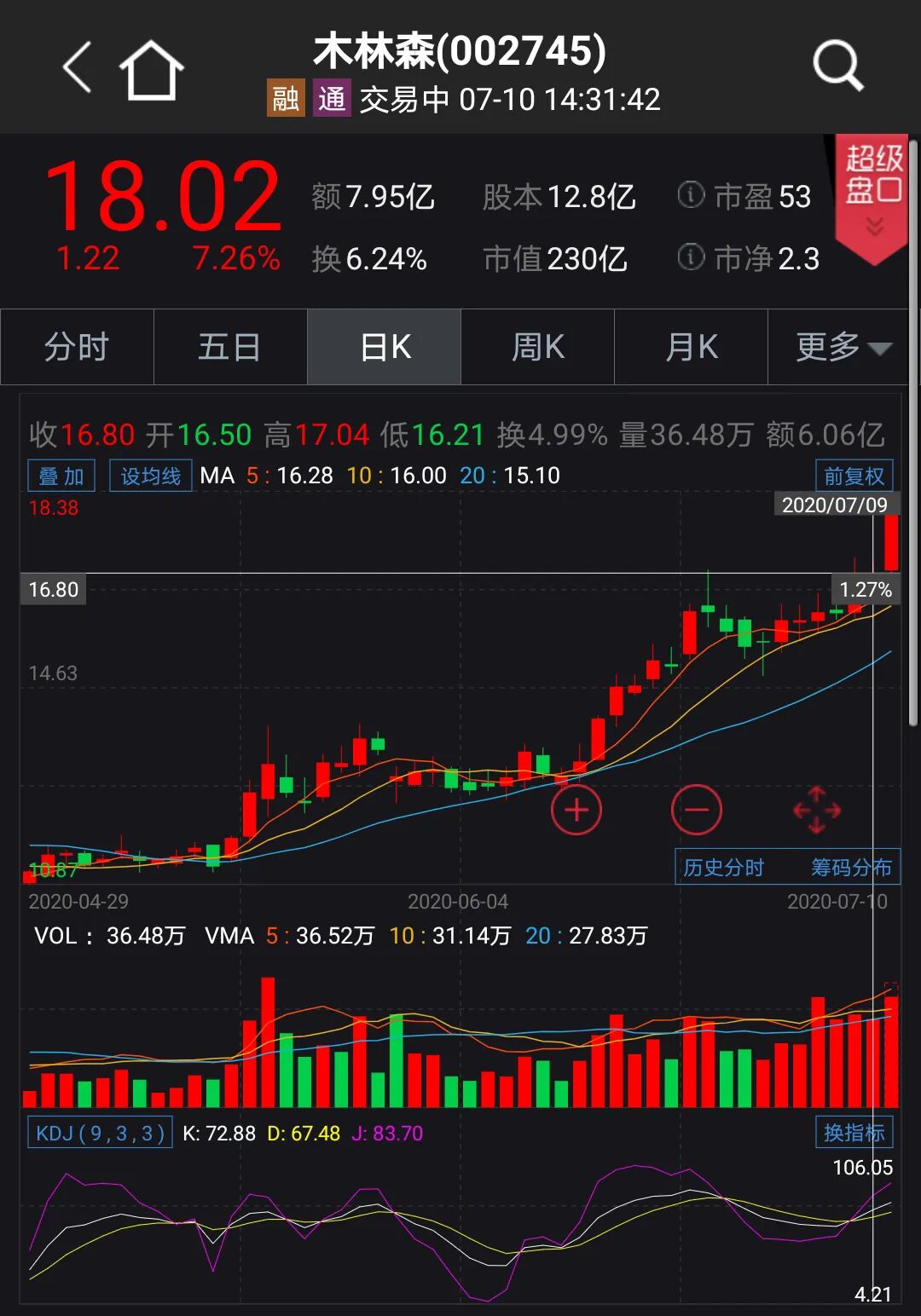Viewport: 921px width, 1316px height.
Task: Zoom out the K-line chart
Action: [x=696, y=810]
